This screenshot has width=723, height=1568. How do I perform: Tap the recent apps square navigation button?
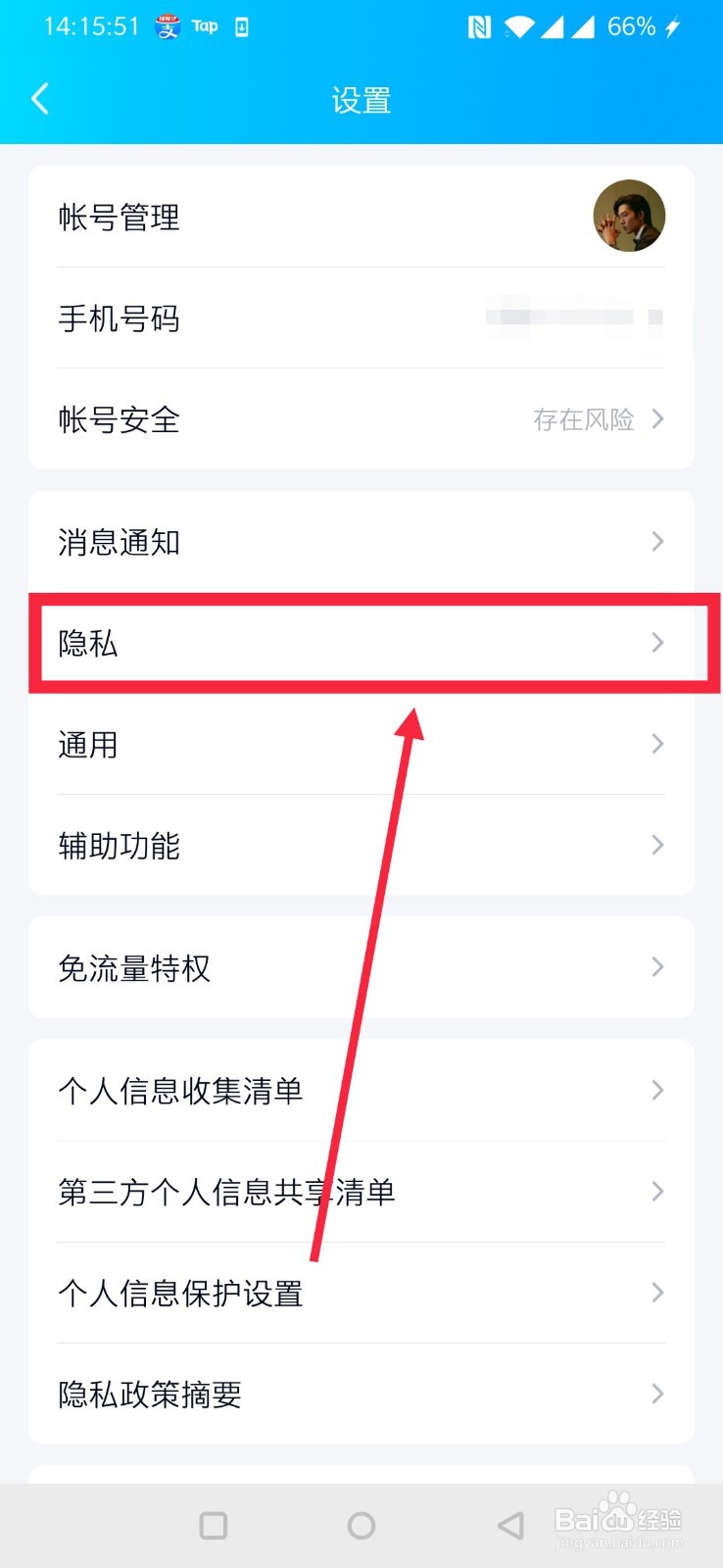[x=212, y=1525]
